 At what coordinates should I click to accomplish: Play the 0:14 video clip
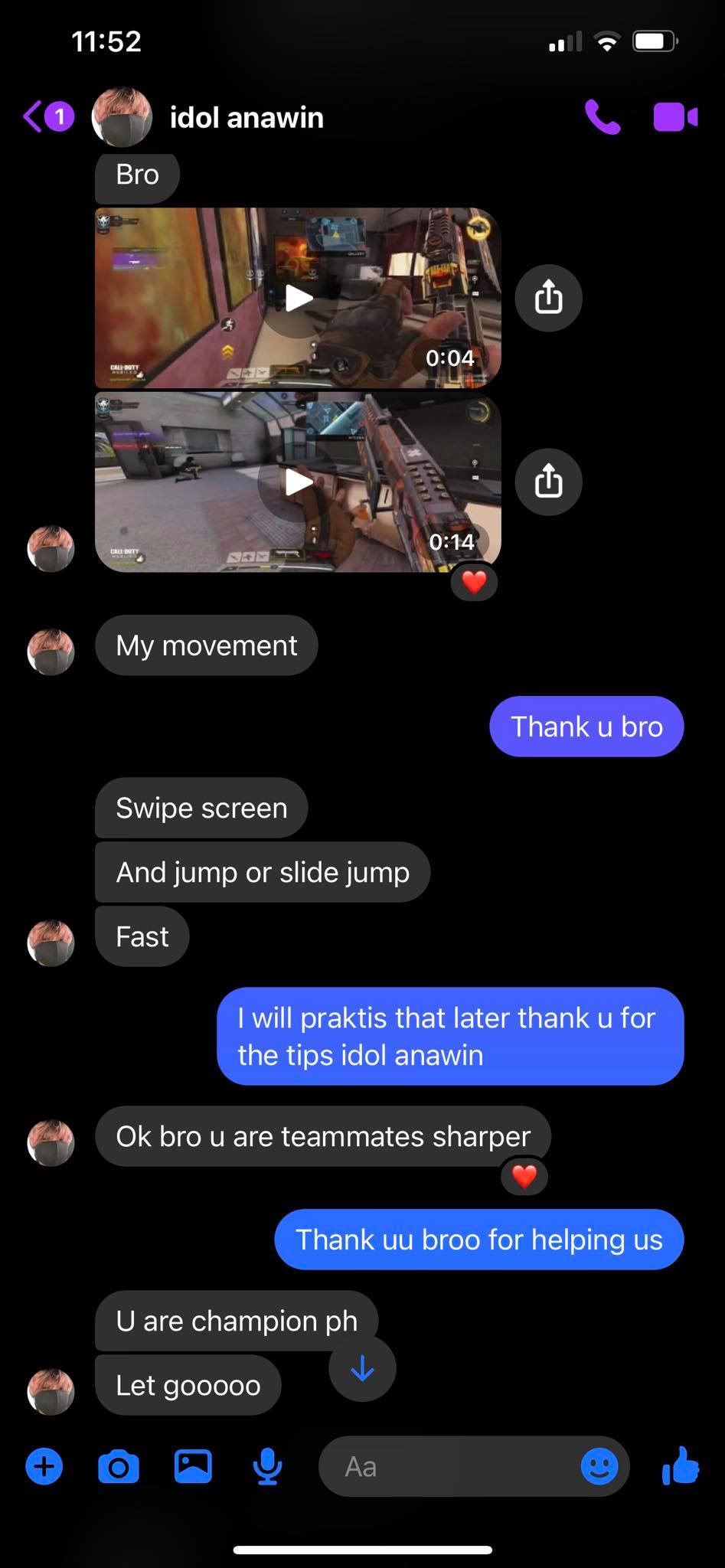[298, 482]
